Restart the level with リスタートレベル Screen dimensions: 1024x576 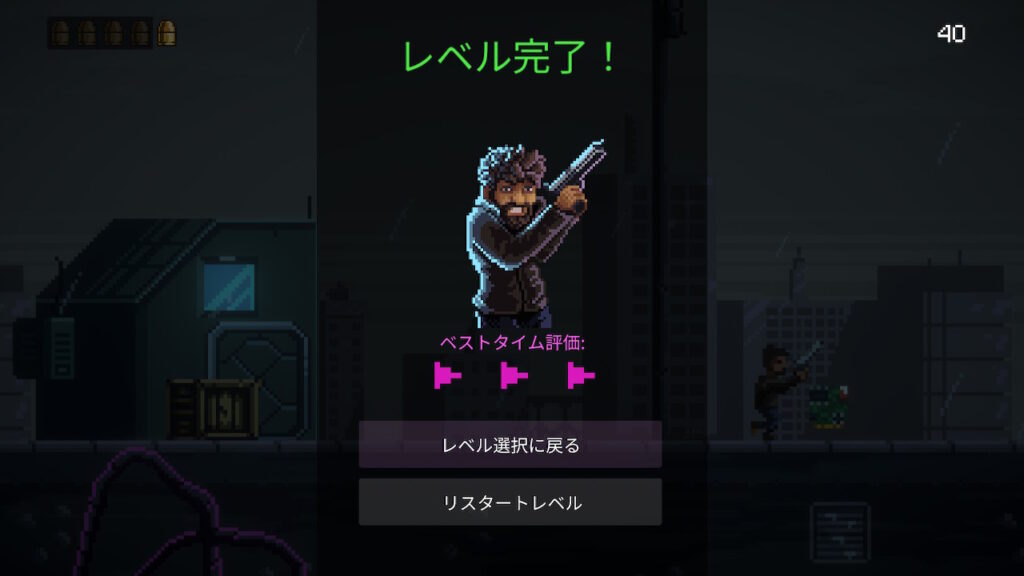510,502
